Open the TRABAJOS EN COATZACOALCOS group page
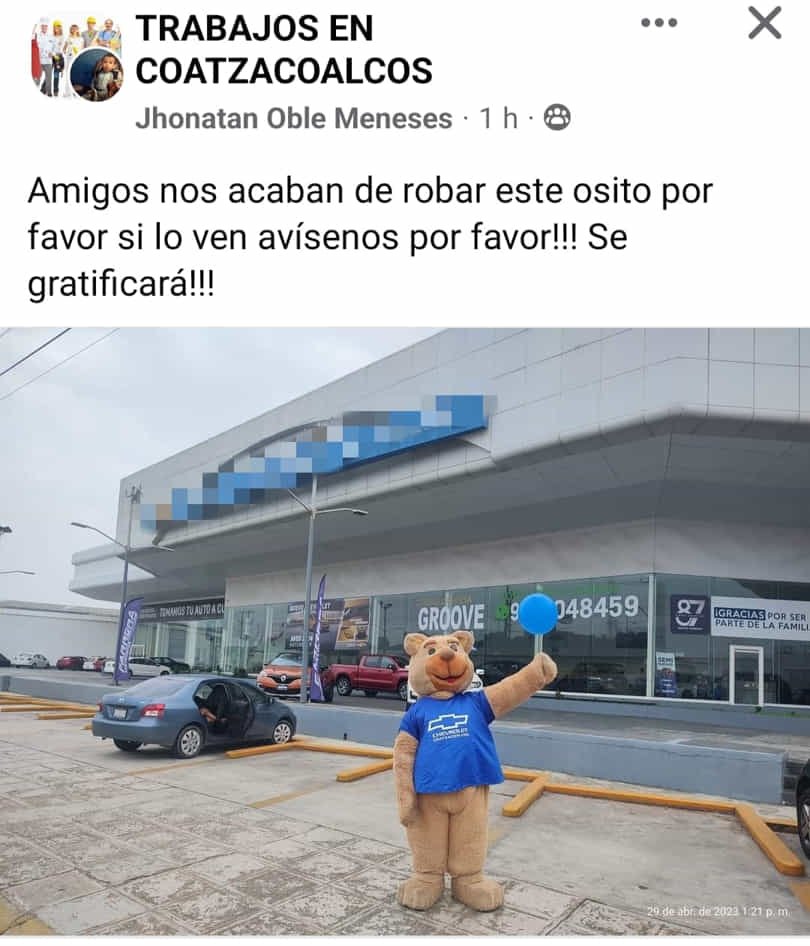810x946 pixels. click(284, 50)
